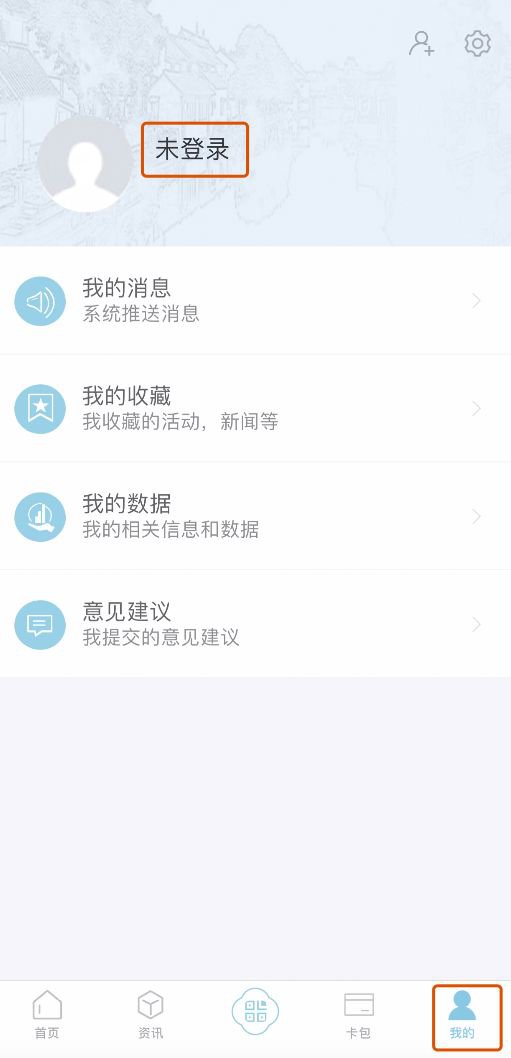
Task: Open 意见建议 row
Action: (255, 624)
